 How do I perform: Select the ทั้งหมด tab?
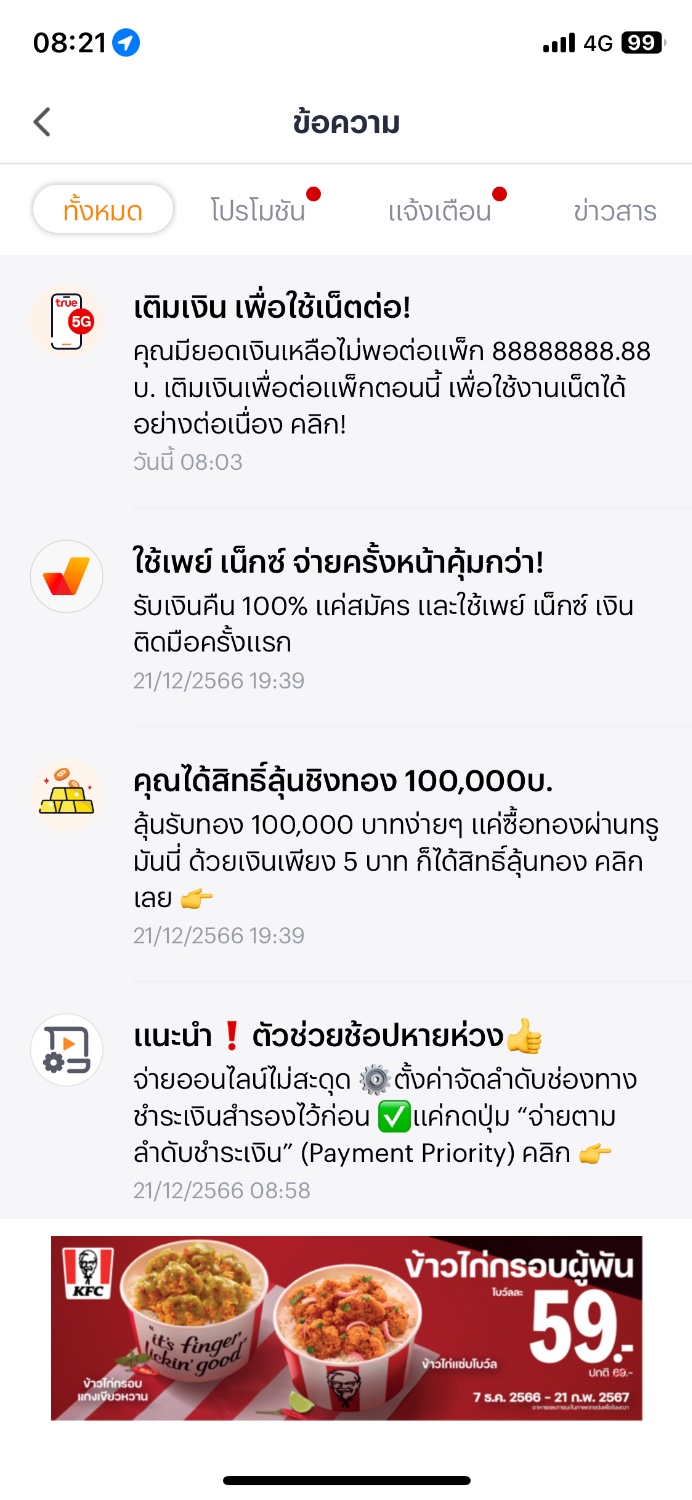coord(103,211)
